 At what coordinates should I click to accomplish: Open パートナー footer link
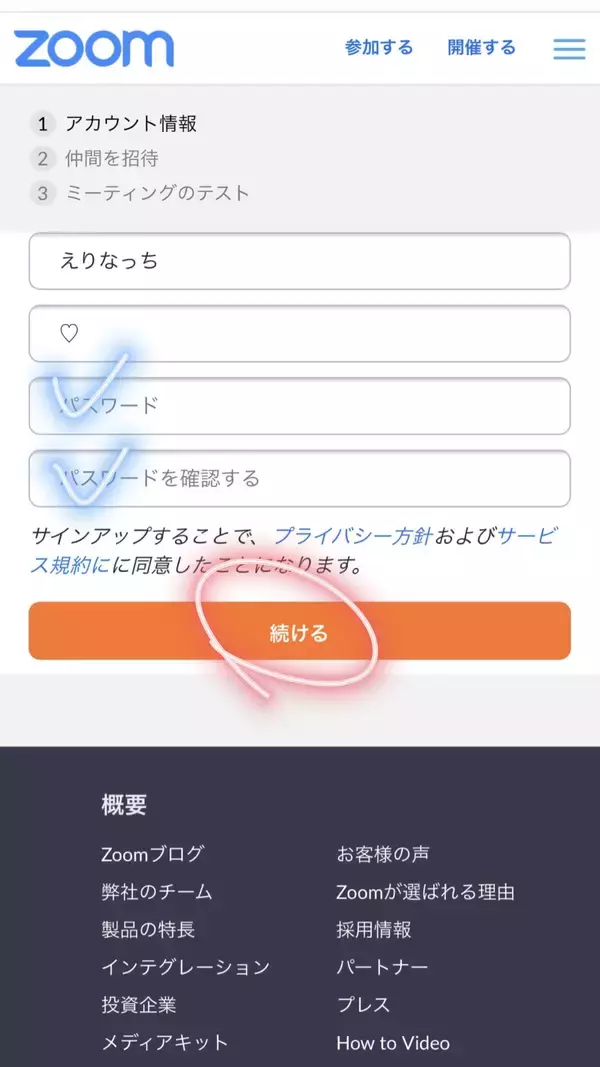click(x=382, y=967)
